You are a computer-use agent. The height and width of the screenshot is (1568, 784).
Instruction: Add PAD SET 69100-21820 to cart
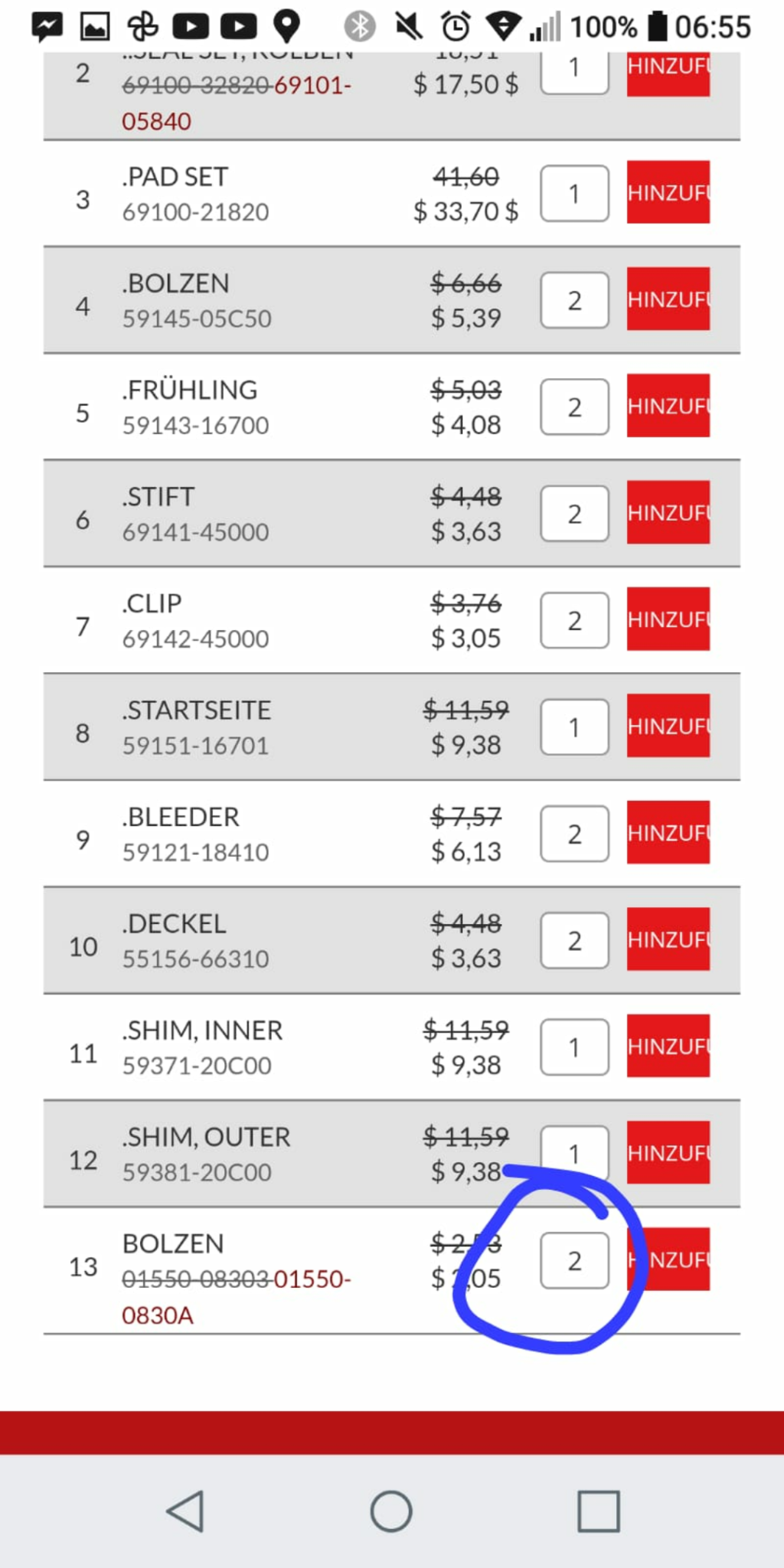coord(668,192)
